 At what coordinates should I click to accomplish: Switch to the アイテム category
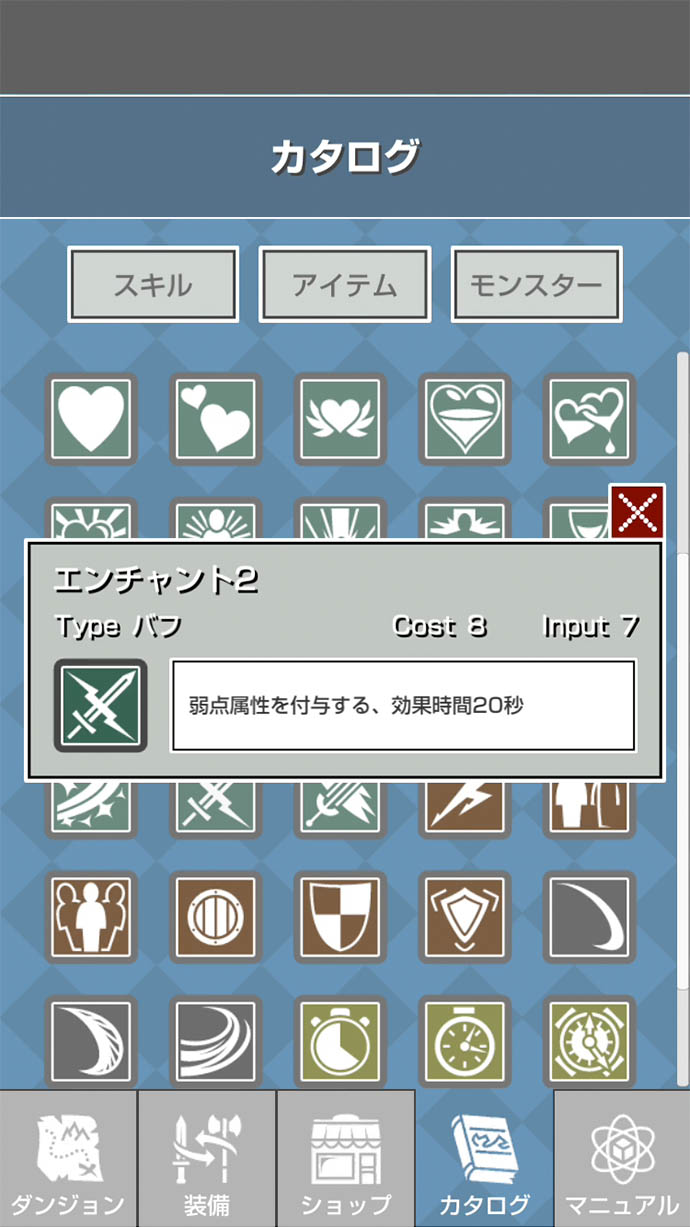point(345,285)
